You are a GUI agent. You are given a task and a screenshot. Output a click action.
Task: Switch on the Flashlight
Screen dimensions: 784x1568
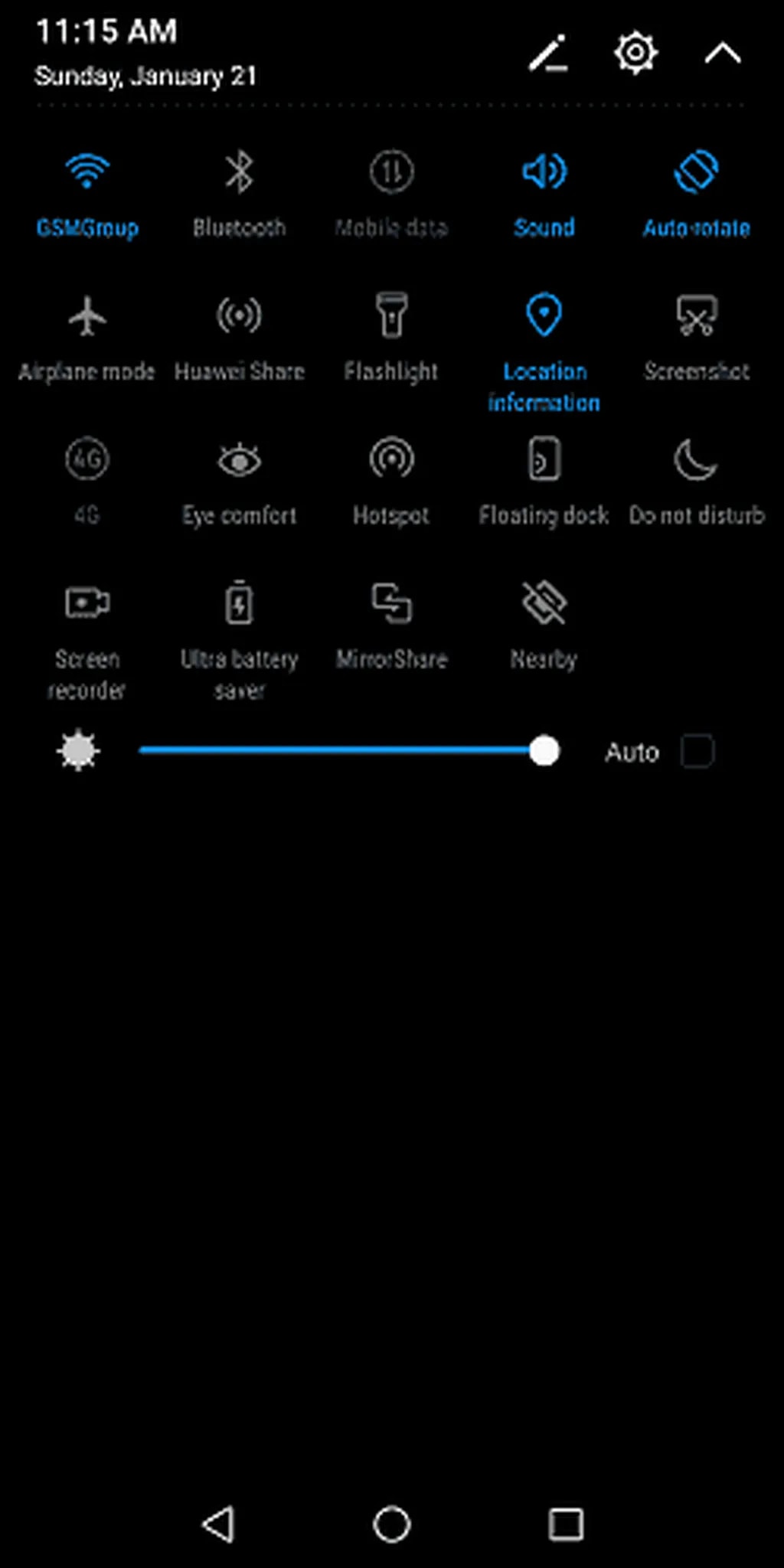[391, 317]
